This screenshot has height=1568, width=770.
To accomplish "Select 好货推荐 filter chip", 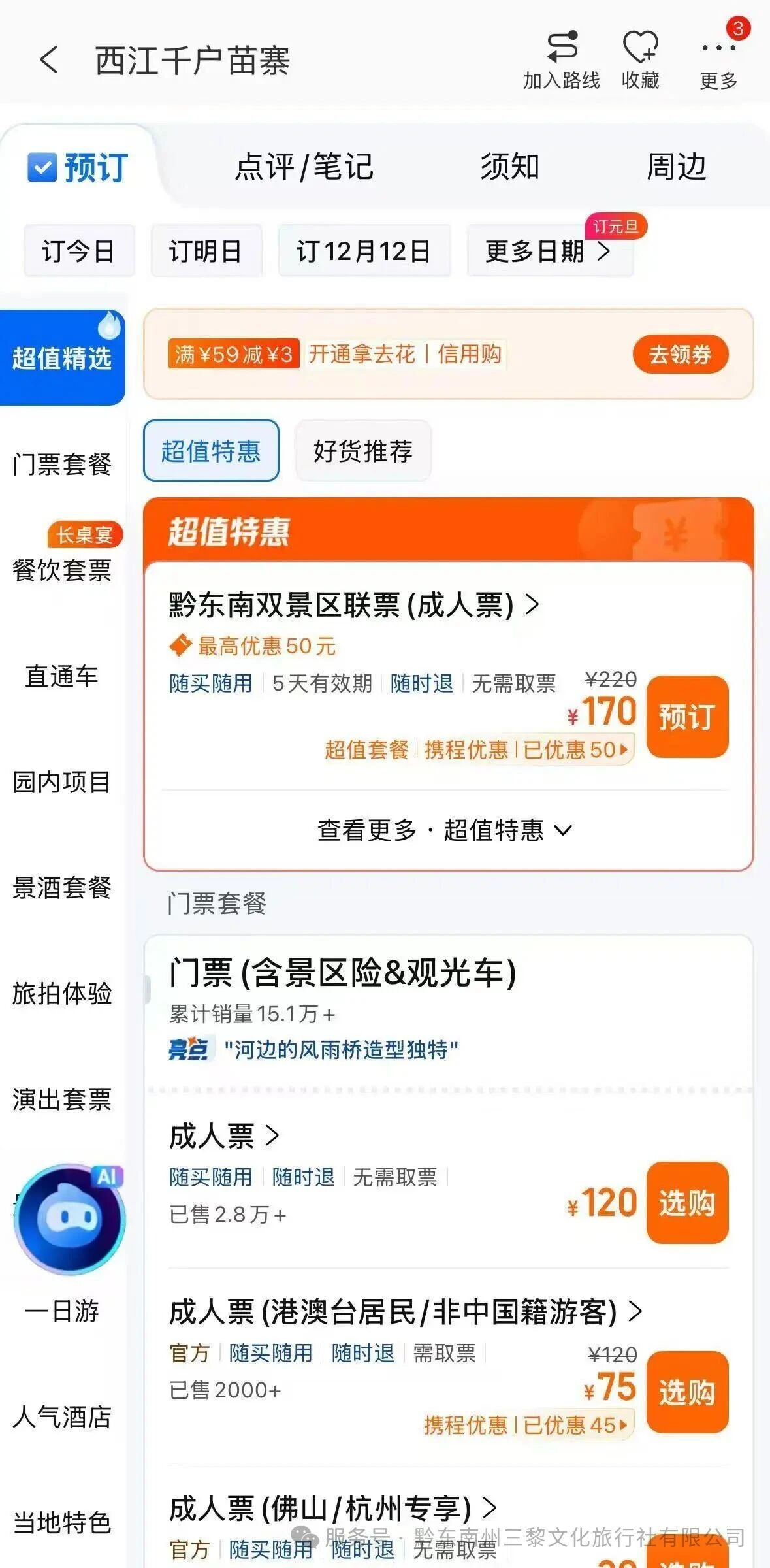I will point(363,451).
